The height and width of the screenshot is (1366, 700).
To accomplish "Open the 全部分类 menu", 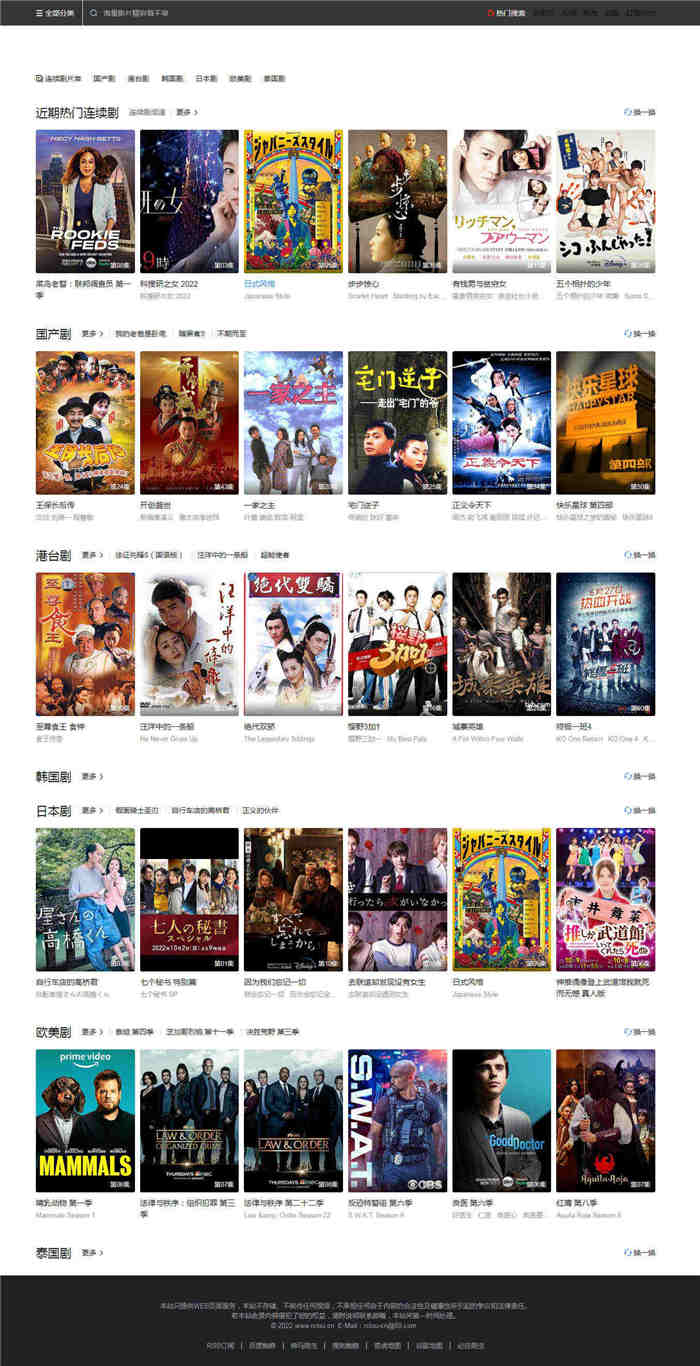I will [x=55, y=13].
